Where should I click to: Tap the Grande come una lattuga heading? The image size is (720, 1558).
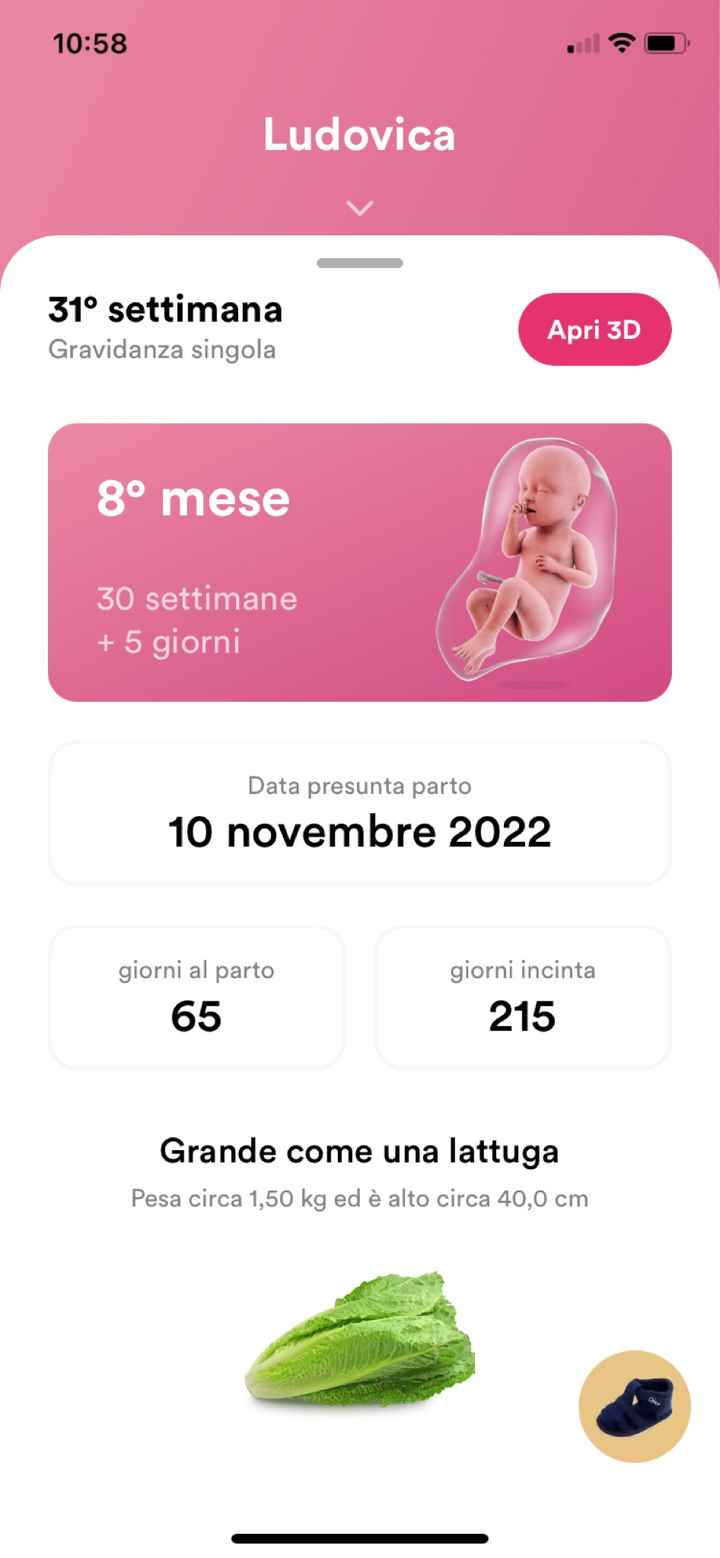[360, 1151]
